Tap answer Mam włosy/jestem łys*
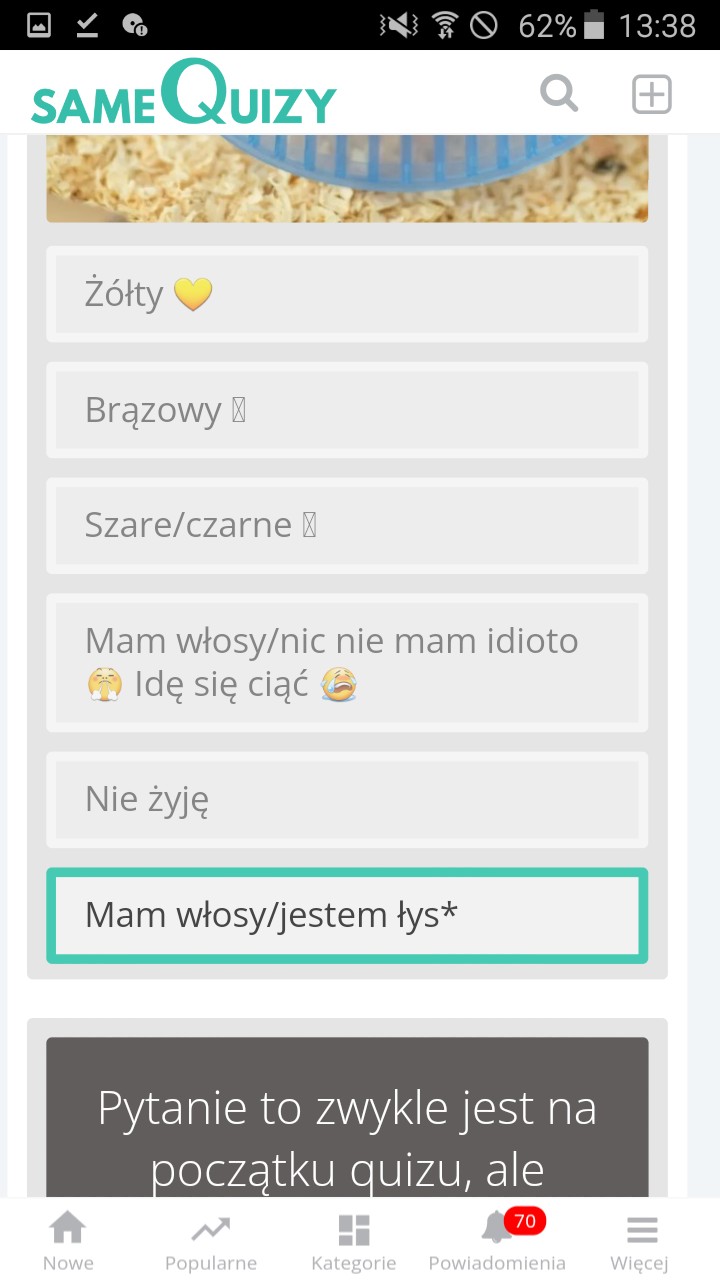The height and width of the screenshot is (1280, 720). [347, 915]
